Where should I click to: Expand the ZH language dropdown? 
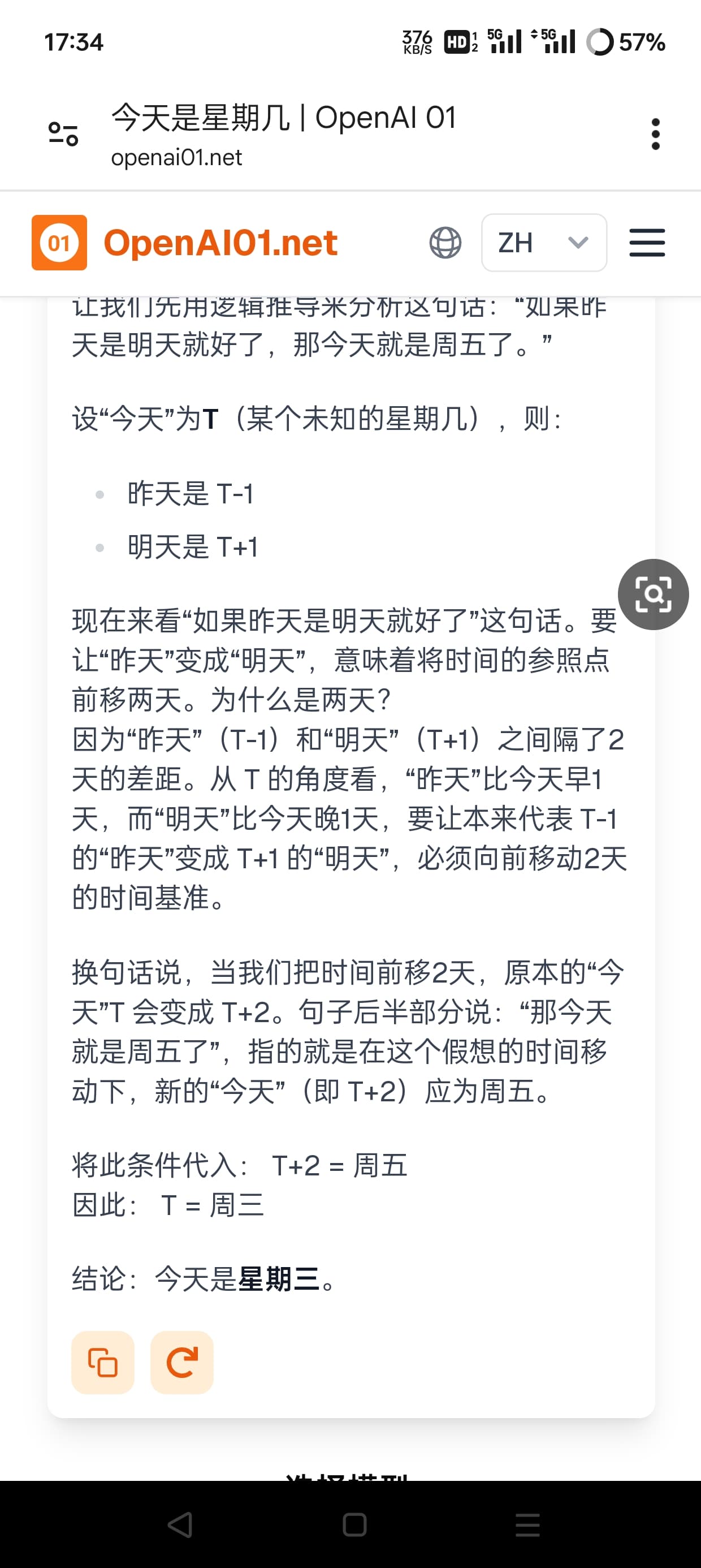pyautogui.click(x=544, y=242)
